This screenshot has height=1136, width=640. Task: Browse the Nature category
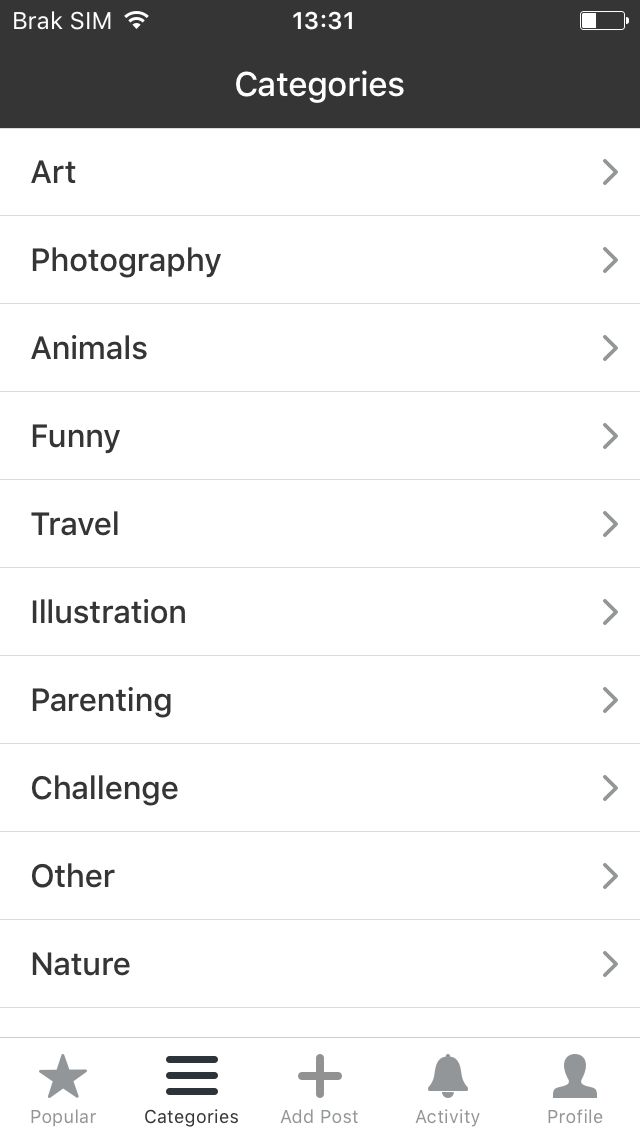[x=320, y=964]
